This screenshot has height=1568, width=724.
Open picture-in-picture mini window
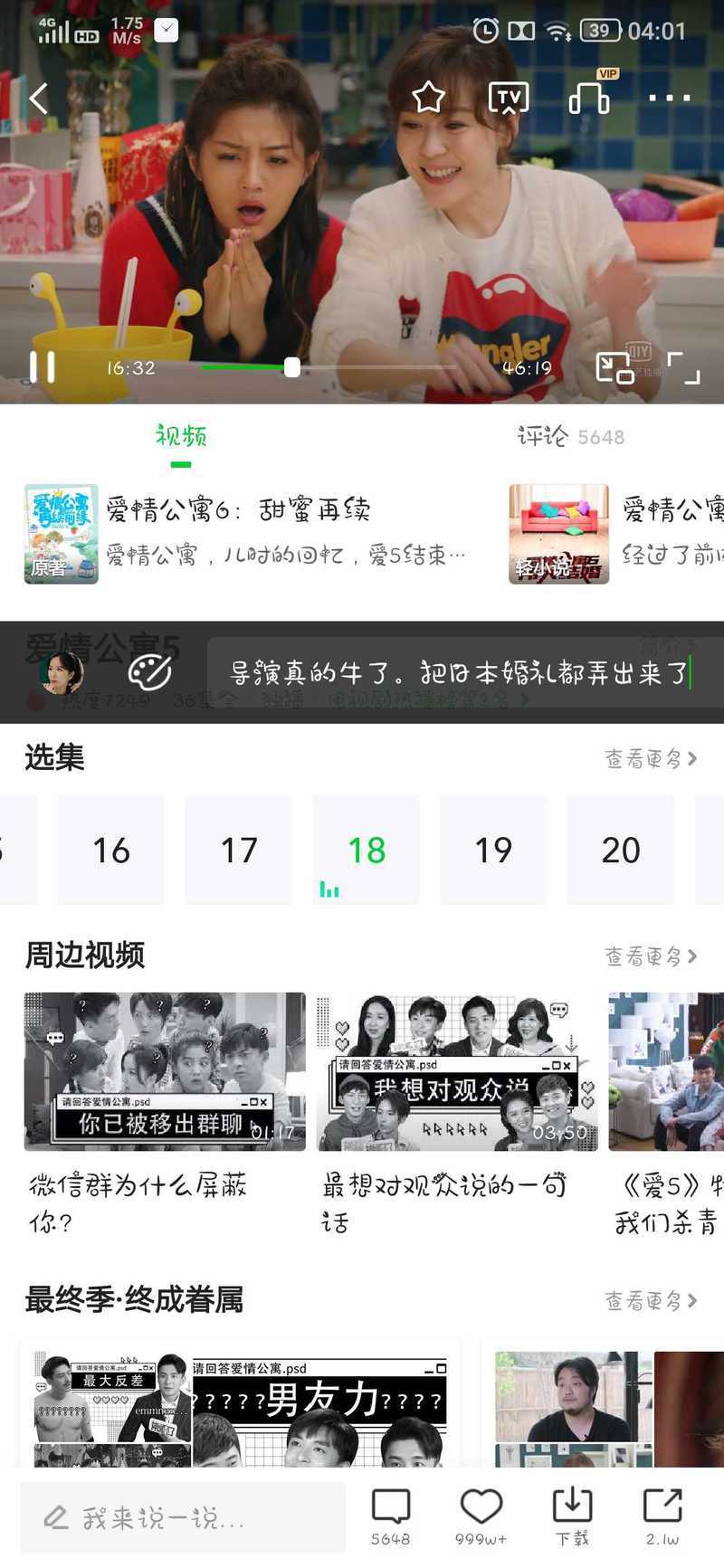click(614, 367)
